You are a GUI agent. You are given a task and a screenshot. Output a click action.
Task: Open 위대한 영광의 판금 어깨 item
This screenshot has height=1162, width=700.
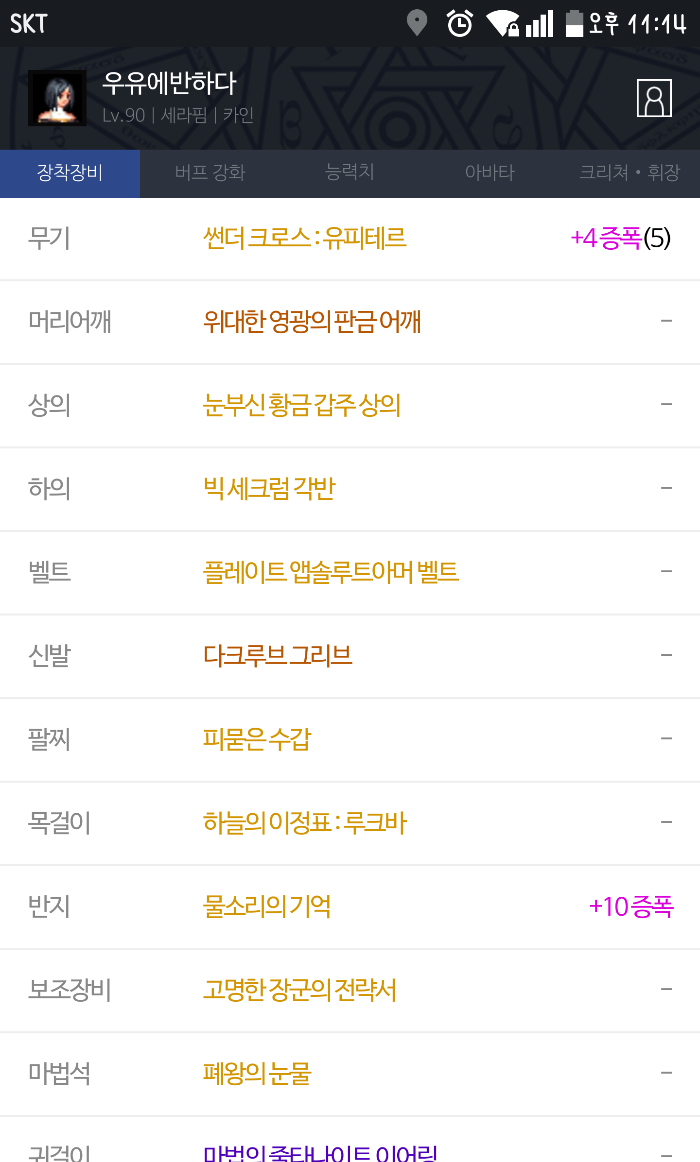311,321
